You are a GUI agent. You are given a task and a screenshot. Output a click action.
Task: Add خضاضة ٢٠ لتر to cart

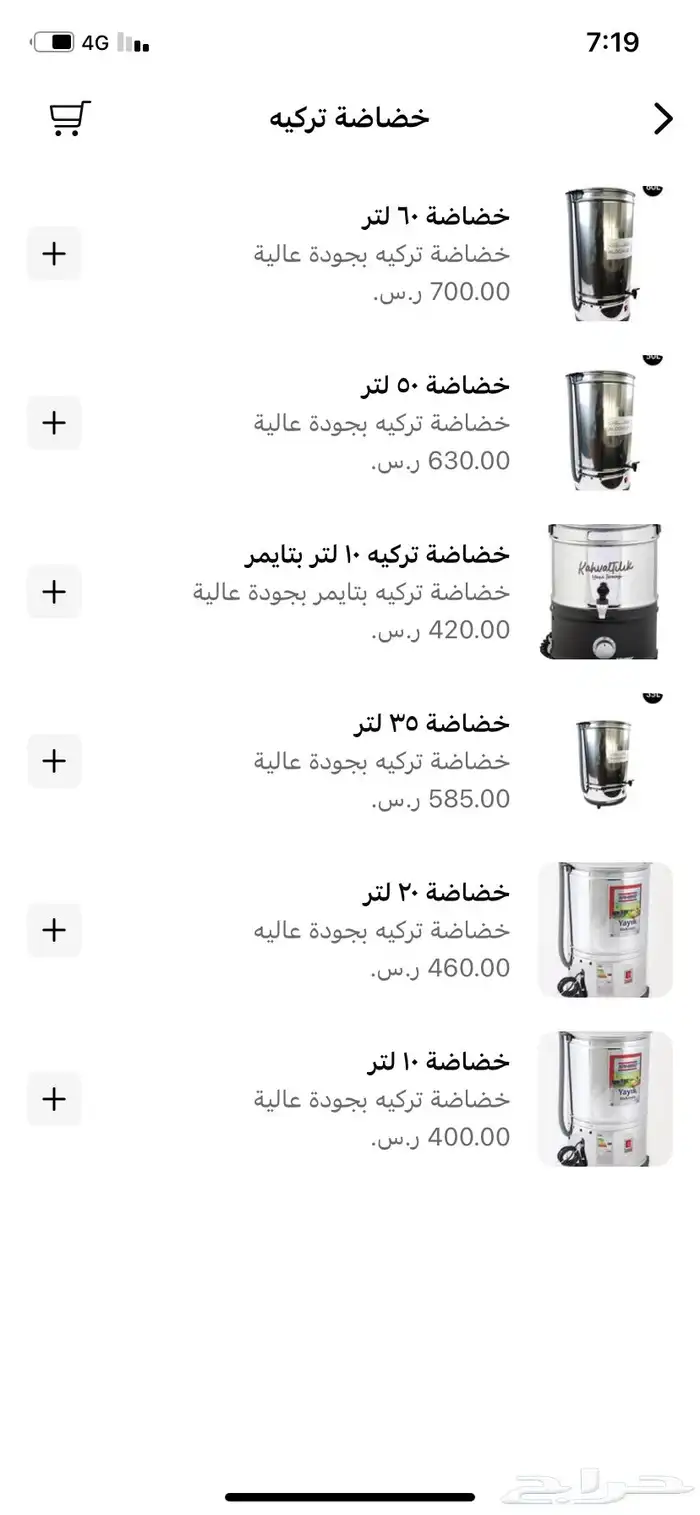pyautogui.click(x=54, y=930)
